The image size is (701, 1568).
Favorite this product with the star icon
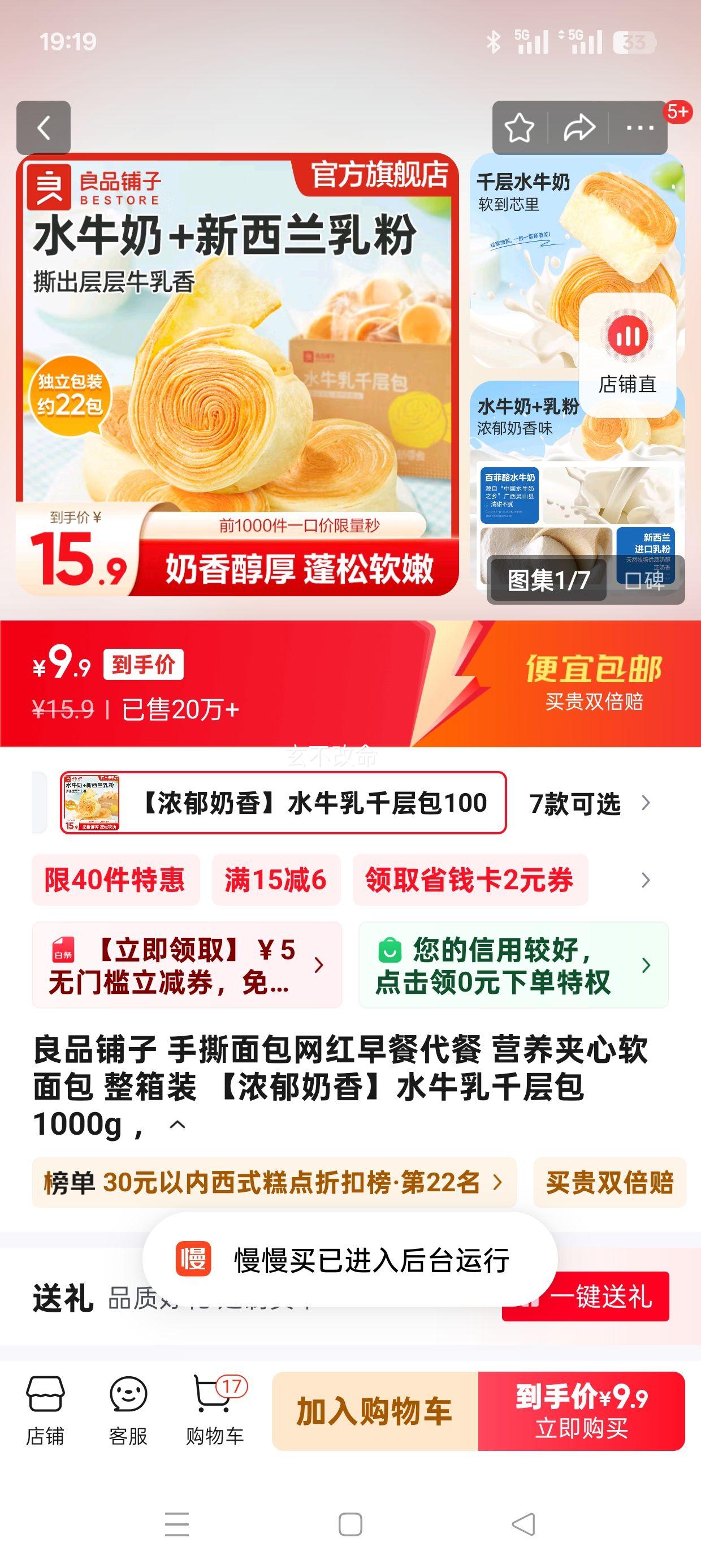[x=520, y=128]
